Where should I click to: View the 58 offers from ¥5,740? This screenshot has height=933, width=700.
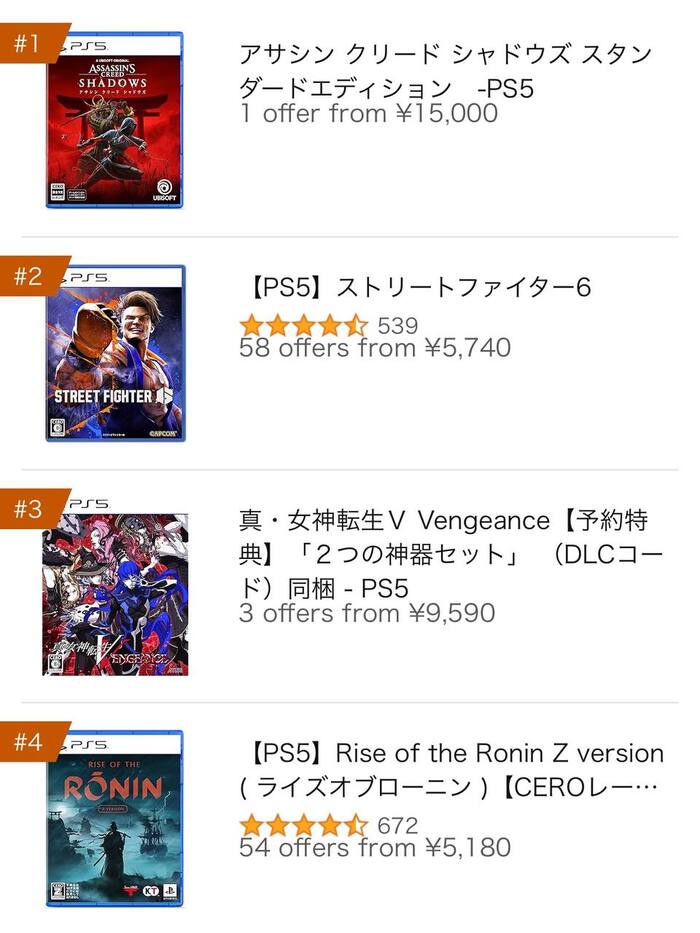(x=375, y=348)
